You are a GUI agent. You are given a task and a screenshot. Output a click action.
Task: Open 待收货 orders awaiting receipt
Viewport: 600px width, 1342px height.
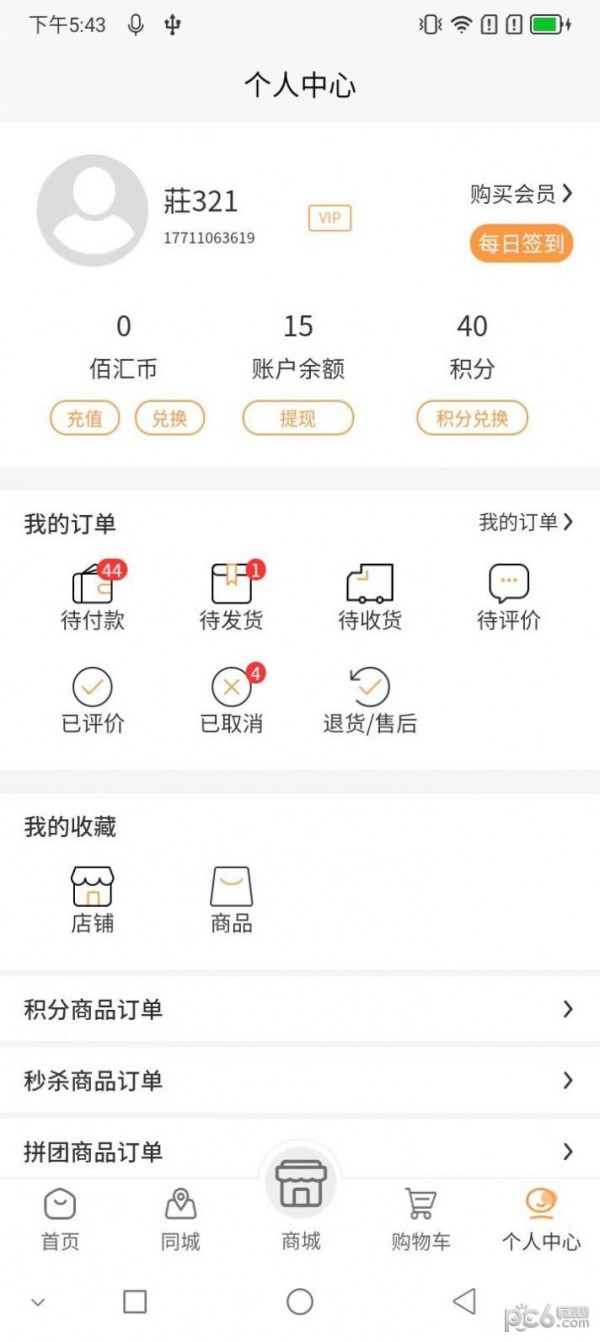click(x=370, y=597)
